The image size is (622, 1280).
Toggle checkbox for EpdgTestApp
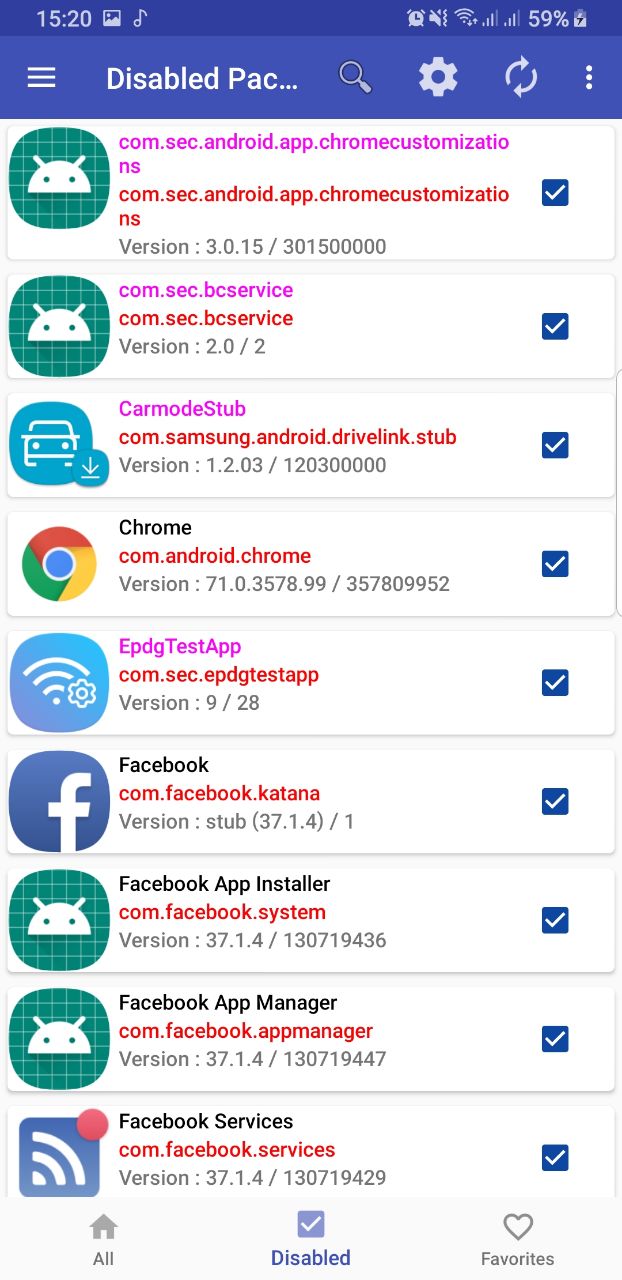pyautogui.click(x=555, y=683)
